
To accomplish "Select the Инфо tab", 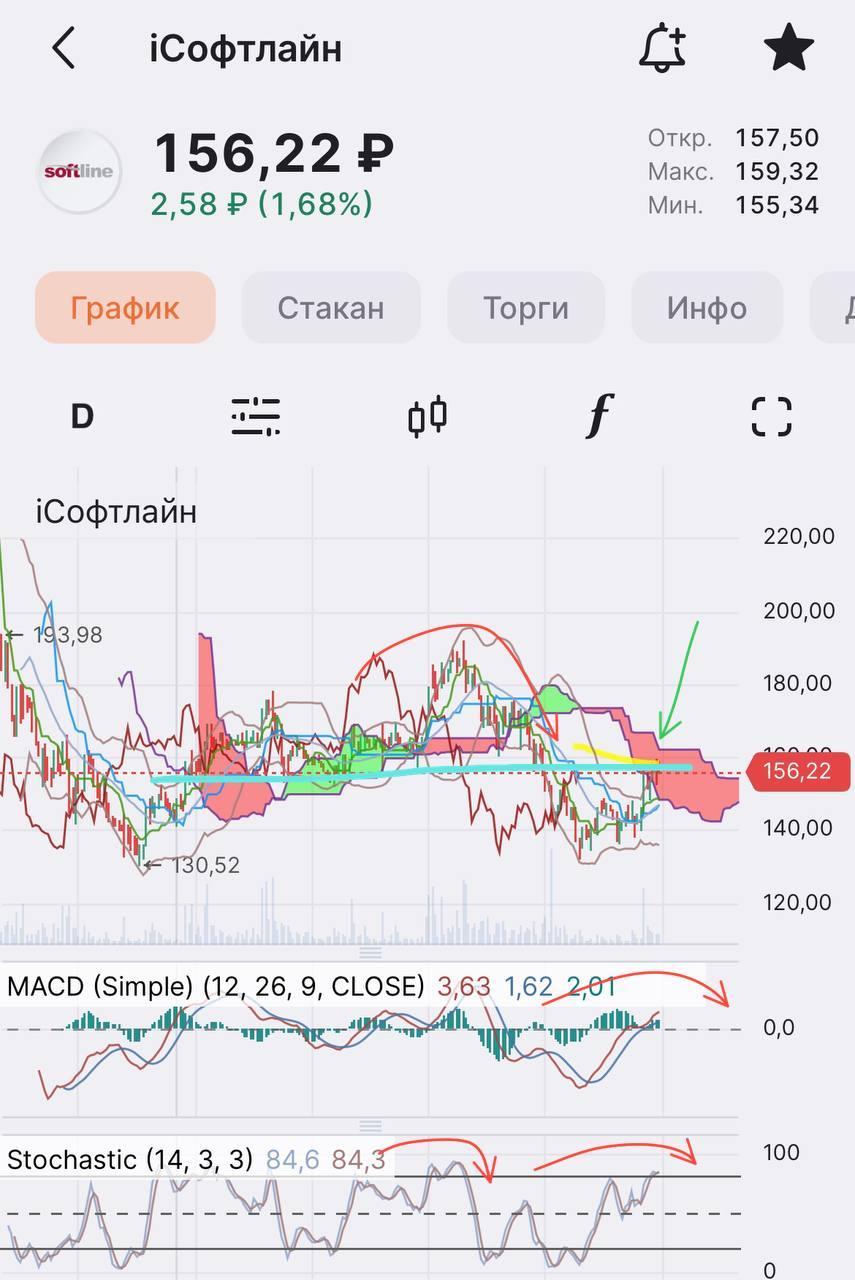I will (x=707, y=307).
